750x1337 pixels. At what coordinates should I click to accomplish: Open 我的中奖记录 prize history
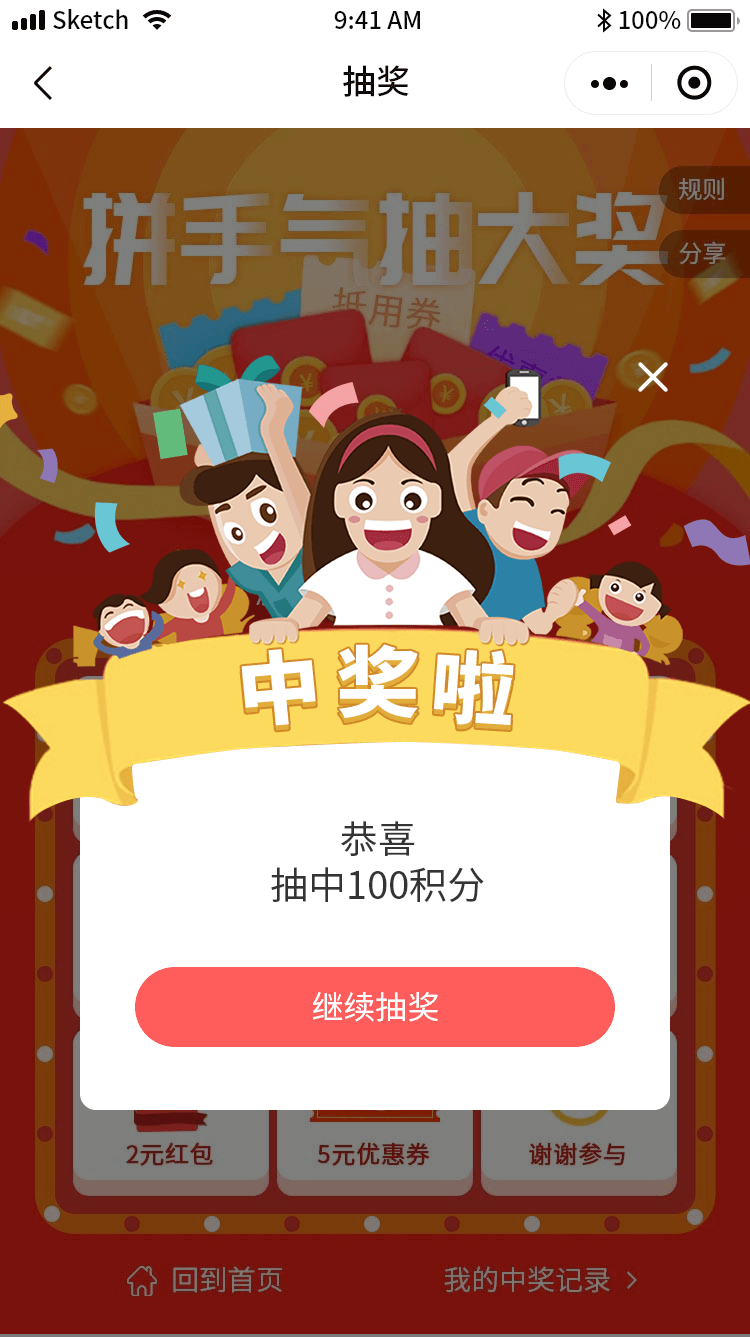(x=540, y=1280)
